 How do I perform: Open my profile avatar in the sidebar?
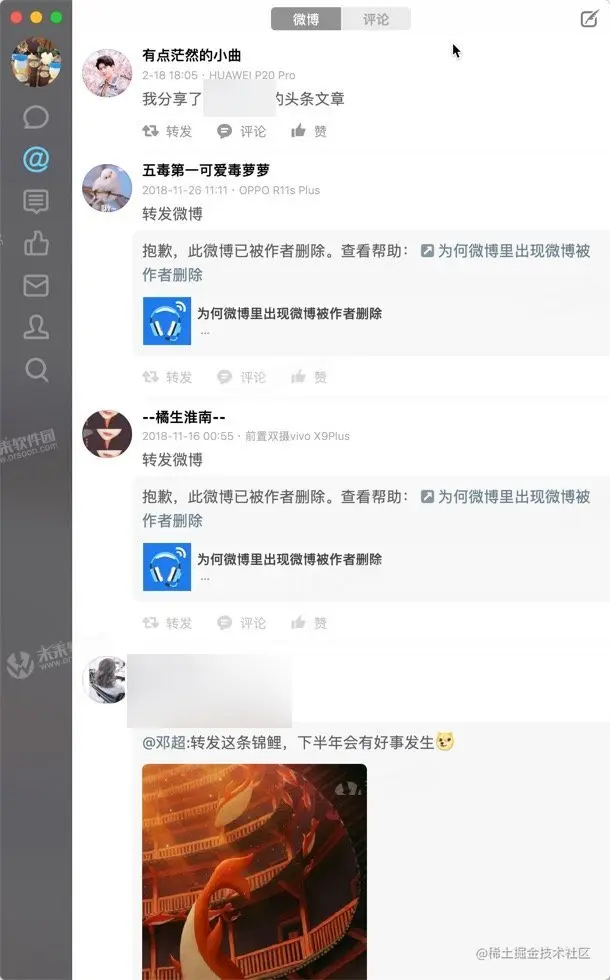(36, 62)
